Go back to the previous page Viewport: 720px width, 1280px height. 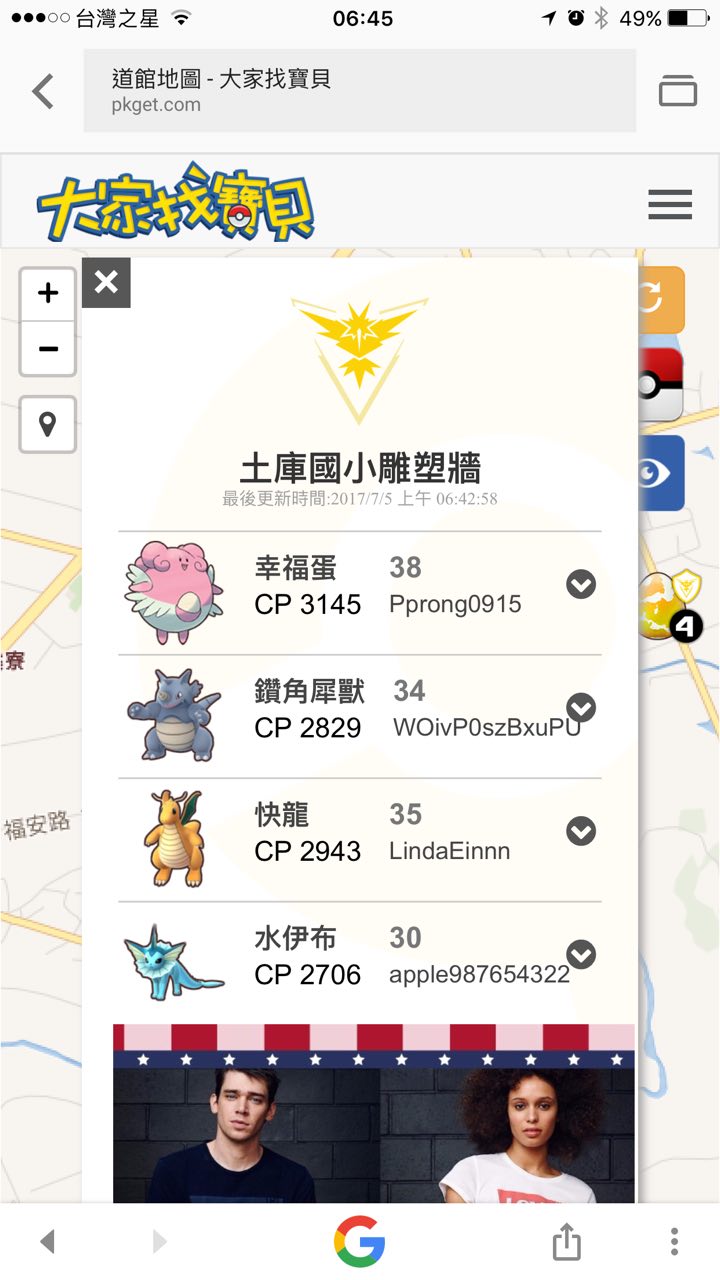[x=43, y=91]
